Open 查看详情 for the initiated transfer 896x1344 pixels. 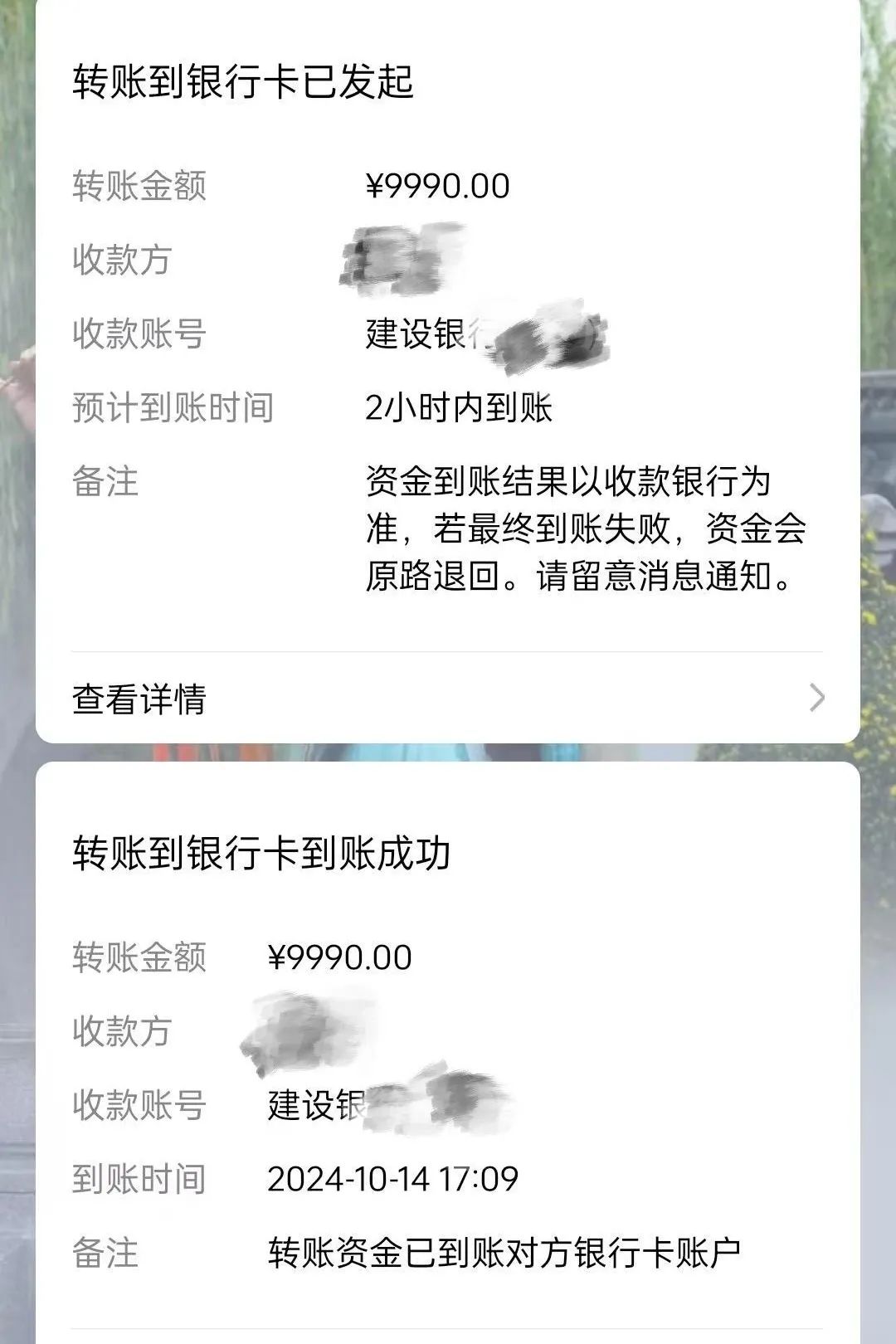click(448, 699)
